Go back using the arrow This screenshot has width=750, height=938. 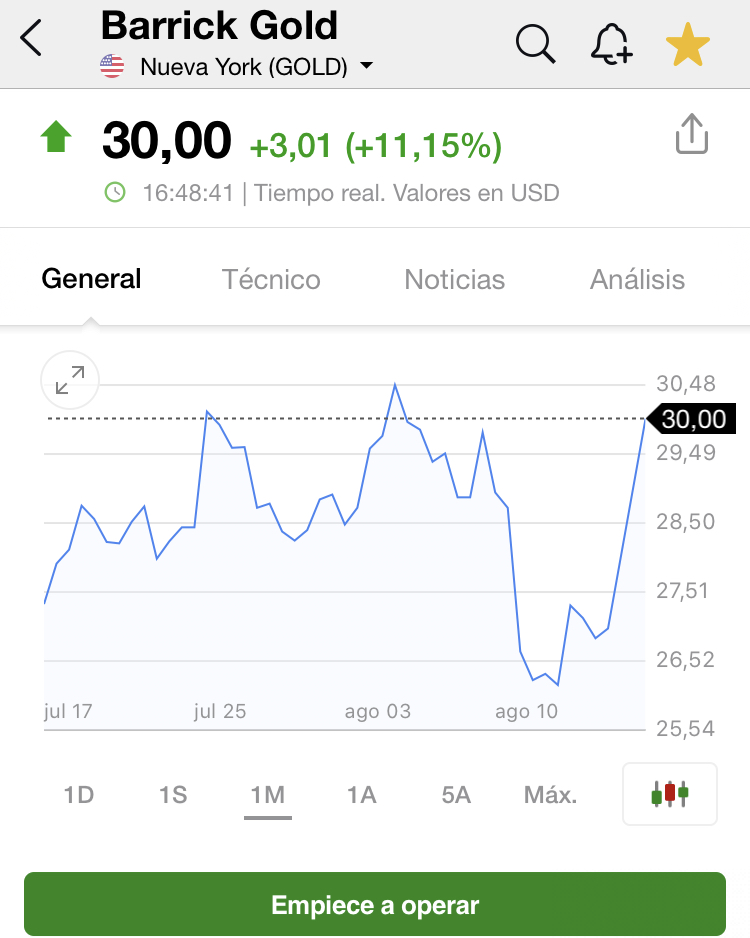click(32, 40)
